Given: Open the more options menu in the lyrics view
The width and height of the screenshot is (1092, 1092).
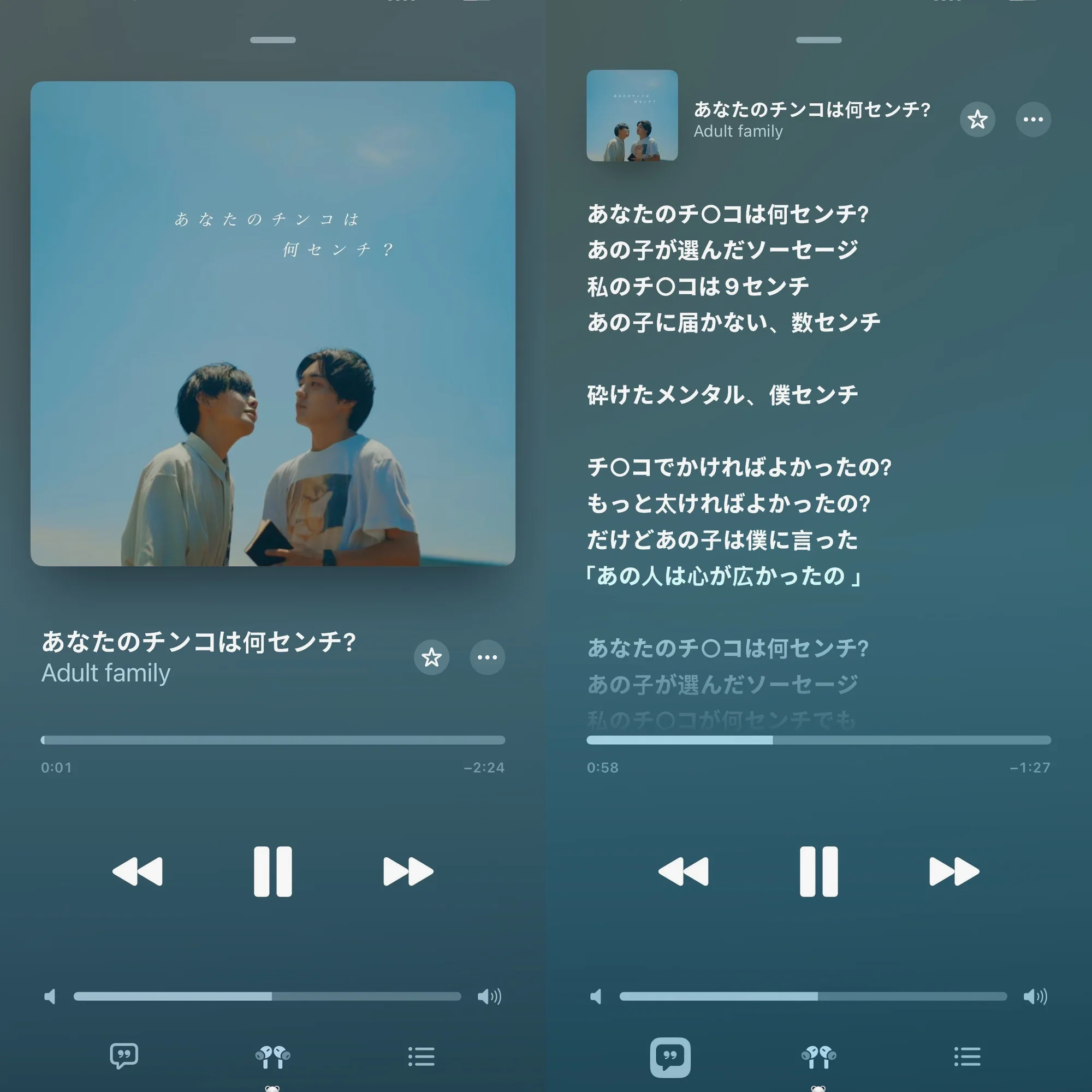Looking at the screenshot, I should pos(1032,119).
